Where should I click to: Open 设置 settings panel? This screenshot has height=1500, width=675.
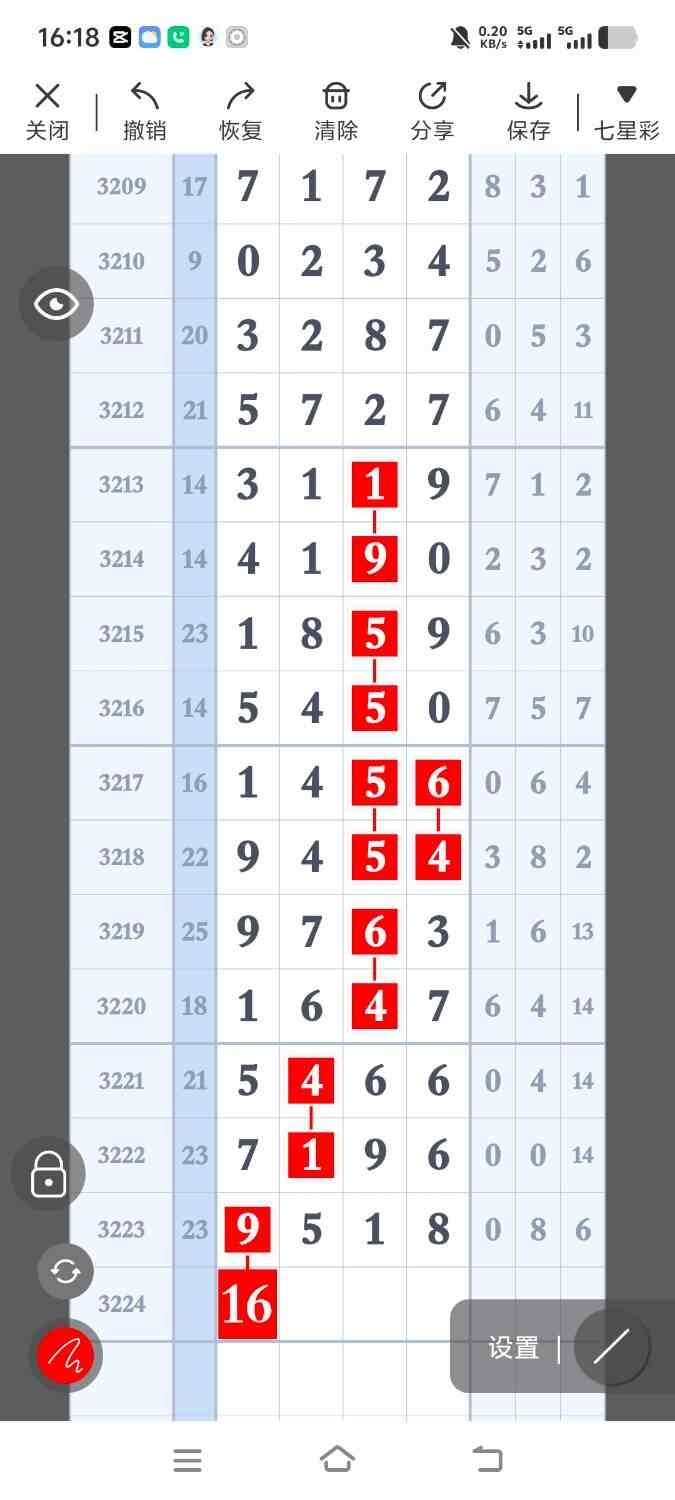514,1348
